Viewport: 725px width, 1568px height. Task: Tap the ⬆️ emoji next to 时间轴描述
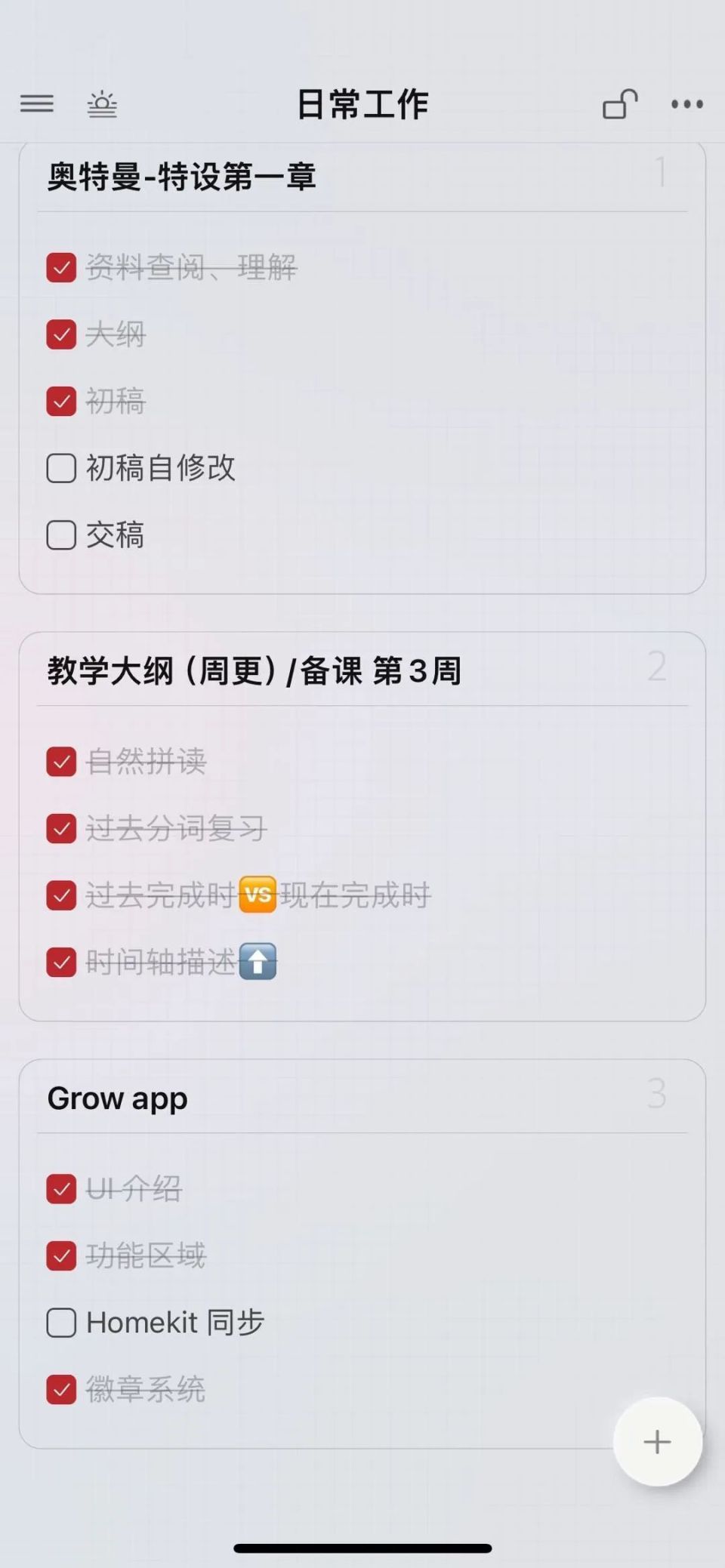pyautogui.click(x=258, y=961)
